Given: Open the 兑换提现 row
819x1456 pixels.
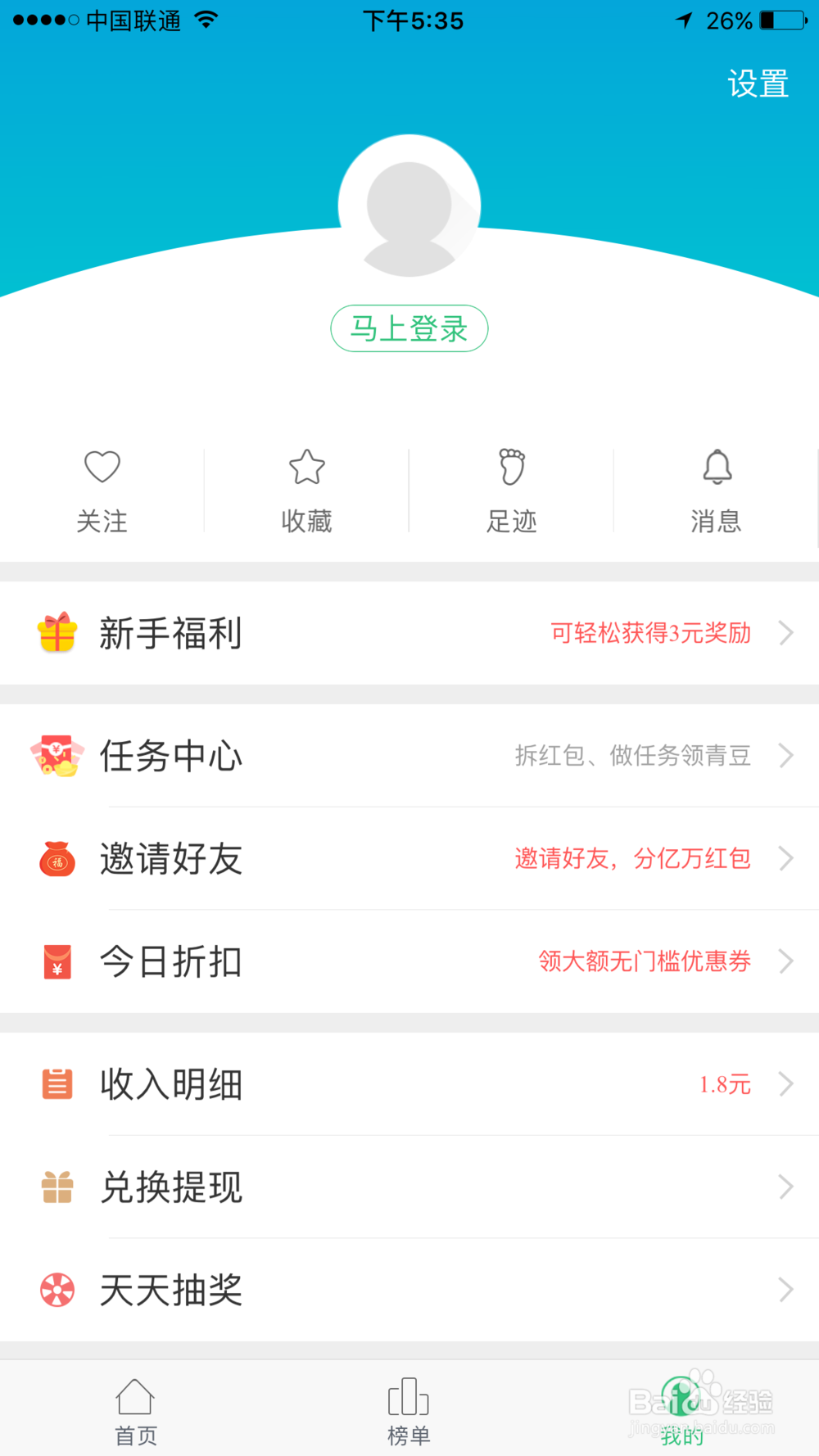Looking at the screenshot, I should (x=409, y=1187).
